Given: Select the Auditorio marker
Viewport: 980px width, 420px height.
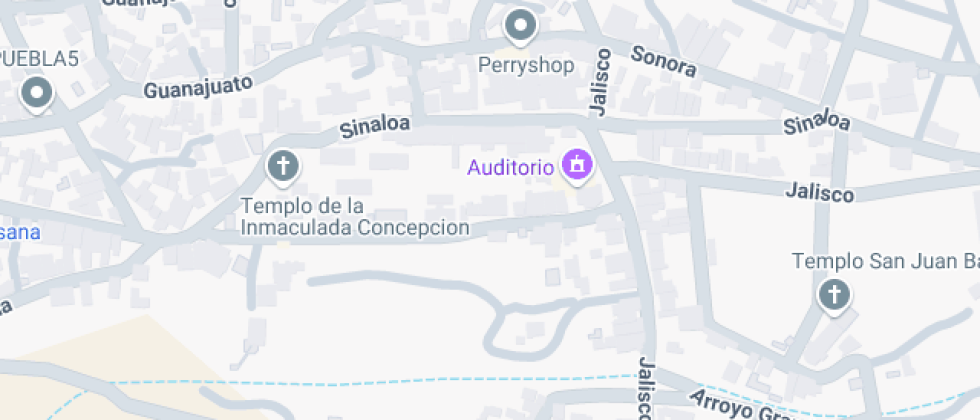Looking at the screenshot, I should (x=575, y=165).
